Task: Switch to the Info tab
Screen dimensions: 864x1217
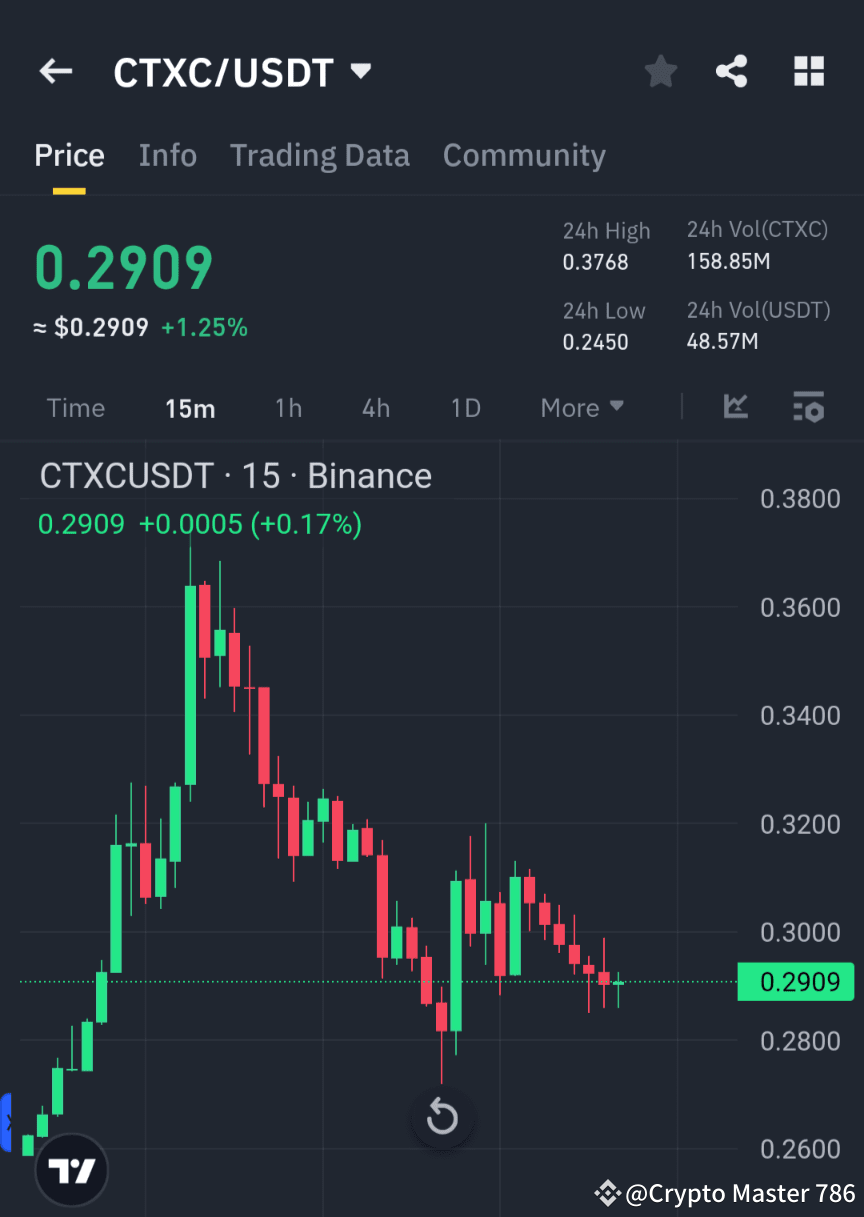Action: 167,155
